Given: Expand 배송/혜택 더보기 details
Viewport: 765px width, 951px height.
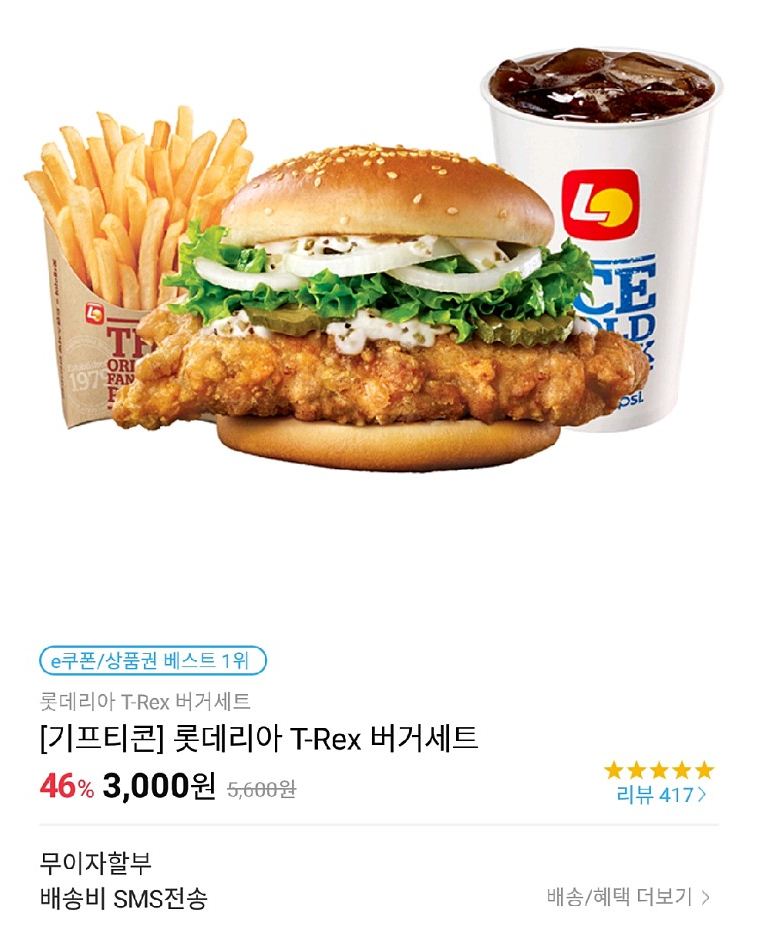Looking at the screenshot, I should coord(628,897).
